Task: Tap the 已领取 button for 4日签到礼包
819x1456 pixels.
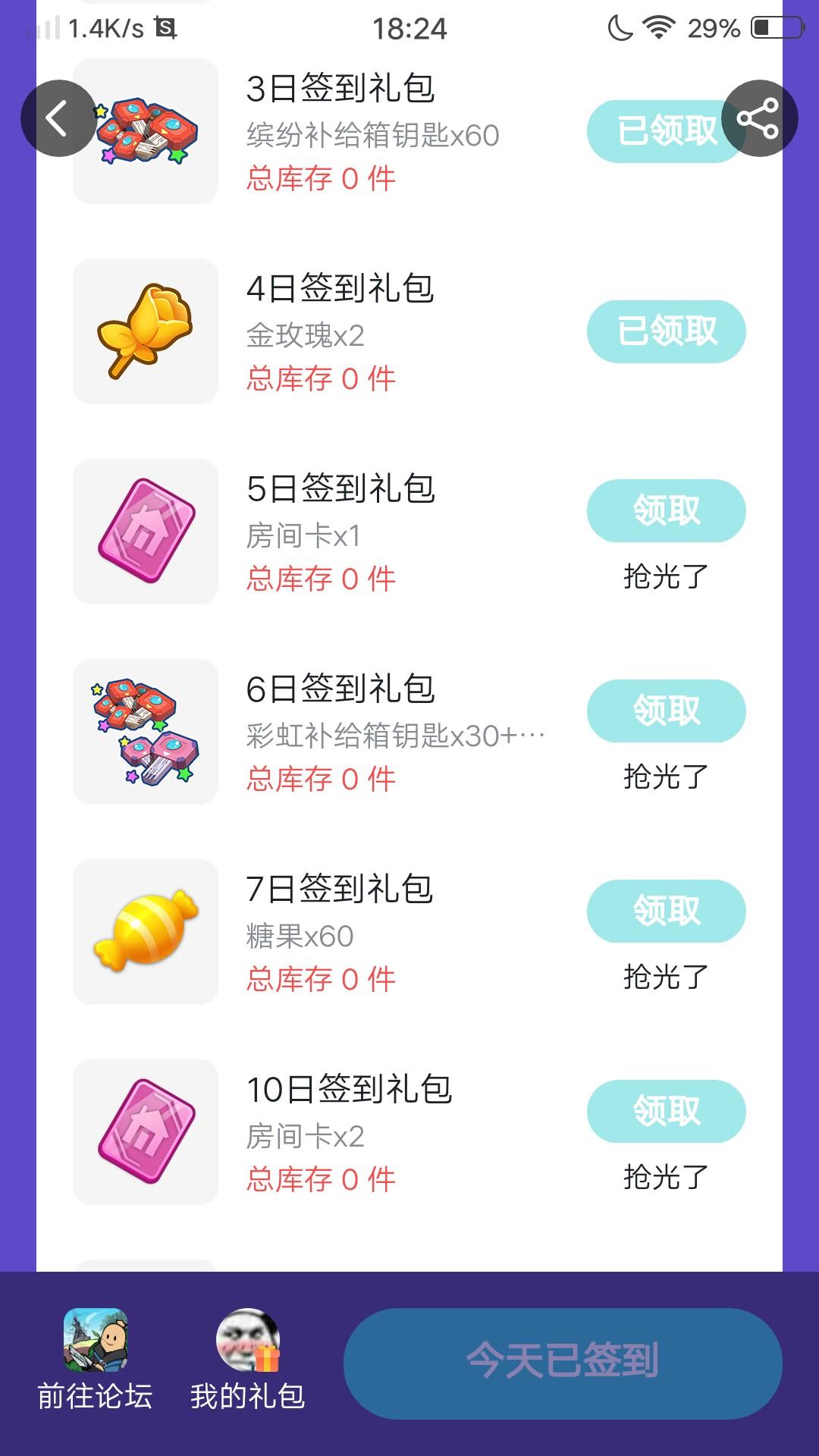Action: pos(664,331)
